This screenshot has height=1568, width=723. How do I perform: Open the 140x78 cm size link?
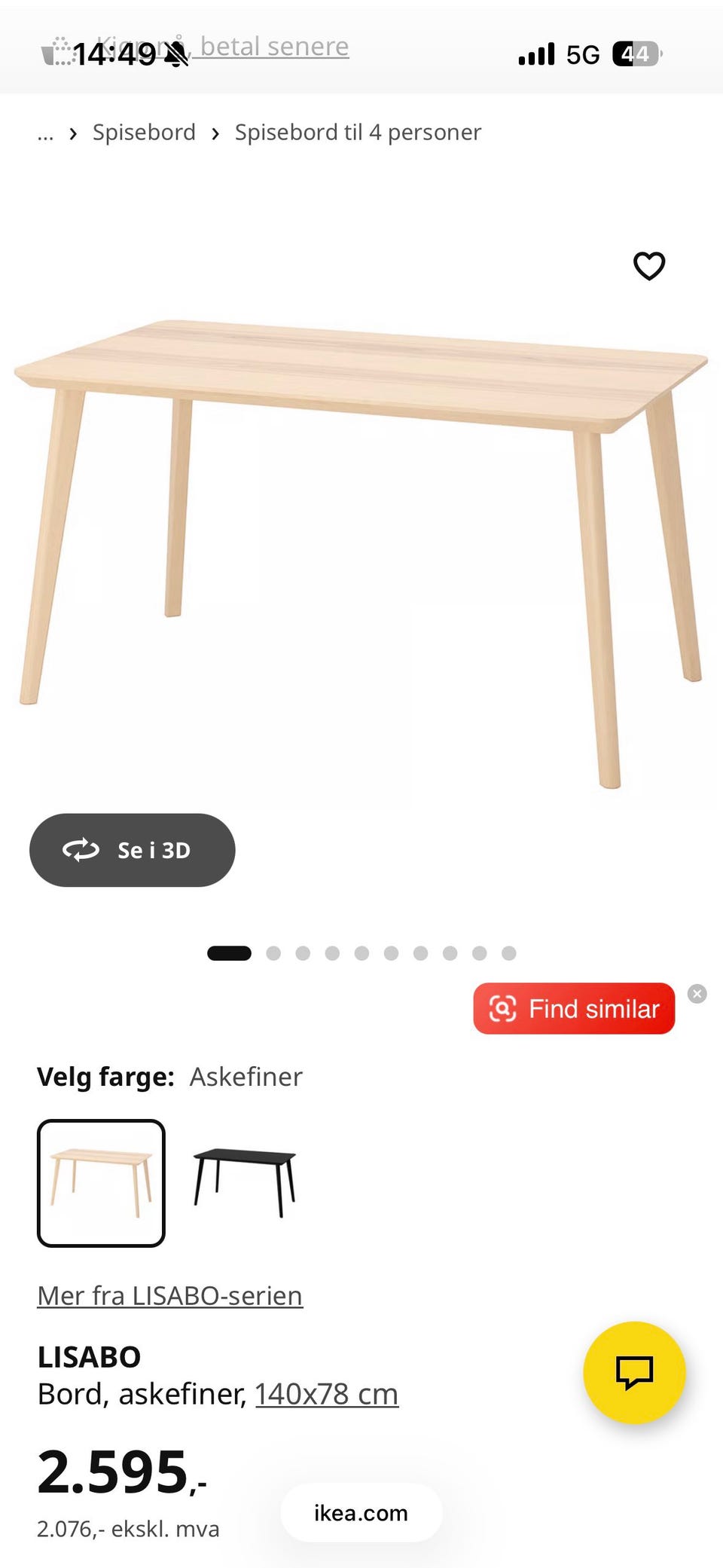[326, 1394]
